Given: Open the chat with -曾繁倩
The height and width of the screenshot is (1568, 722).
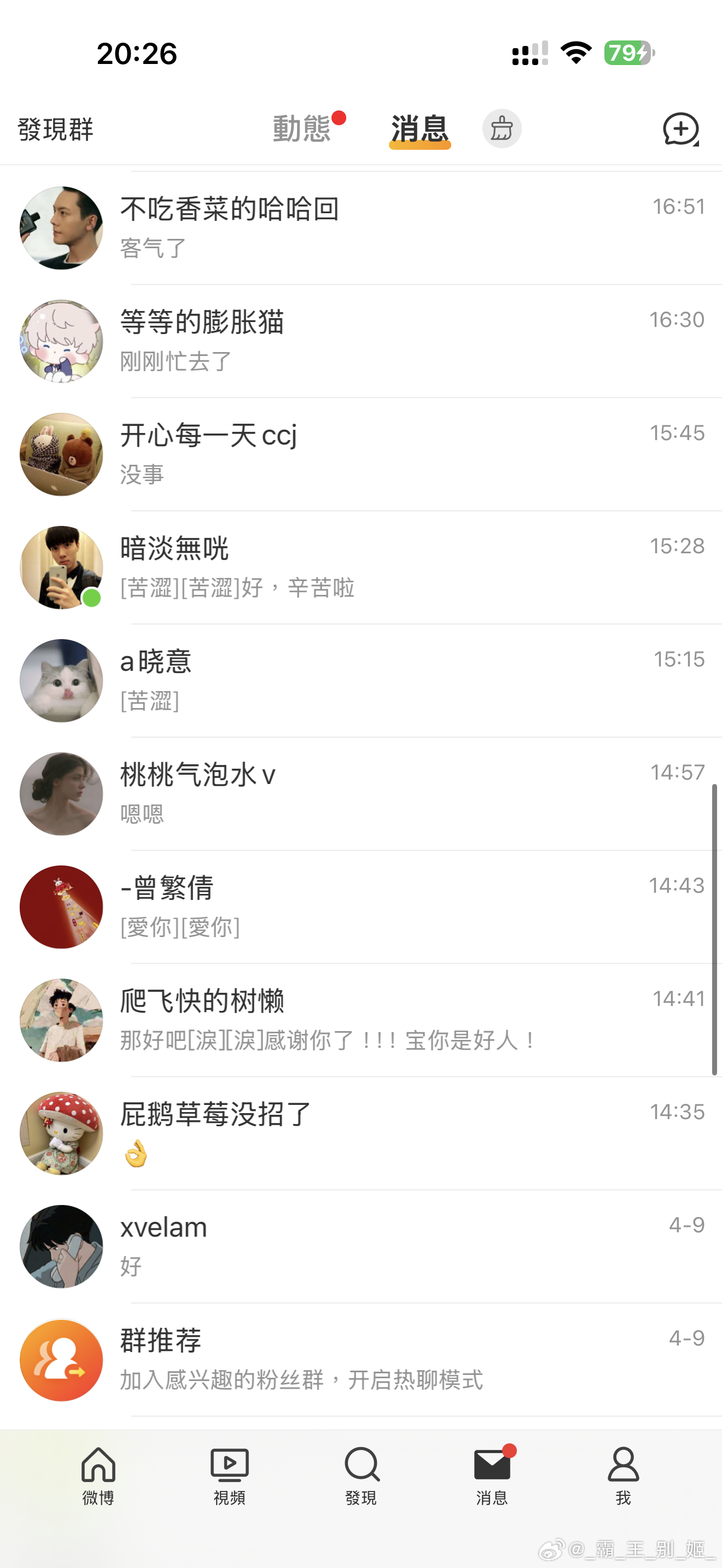Looking at the screenshot, I should 365,907.
